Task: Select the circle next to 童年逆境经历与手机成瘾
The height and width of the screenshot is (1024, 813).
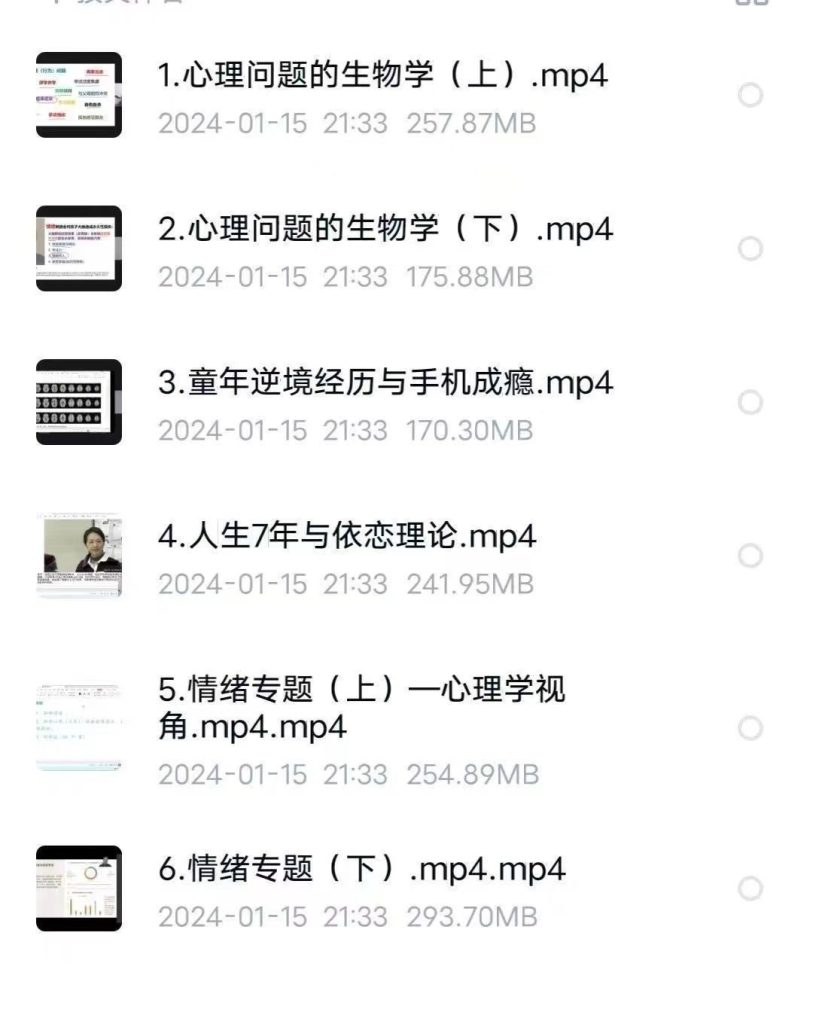Action: coord(748,403)
